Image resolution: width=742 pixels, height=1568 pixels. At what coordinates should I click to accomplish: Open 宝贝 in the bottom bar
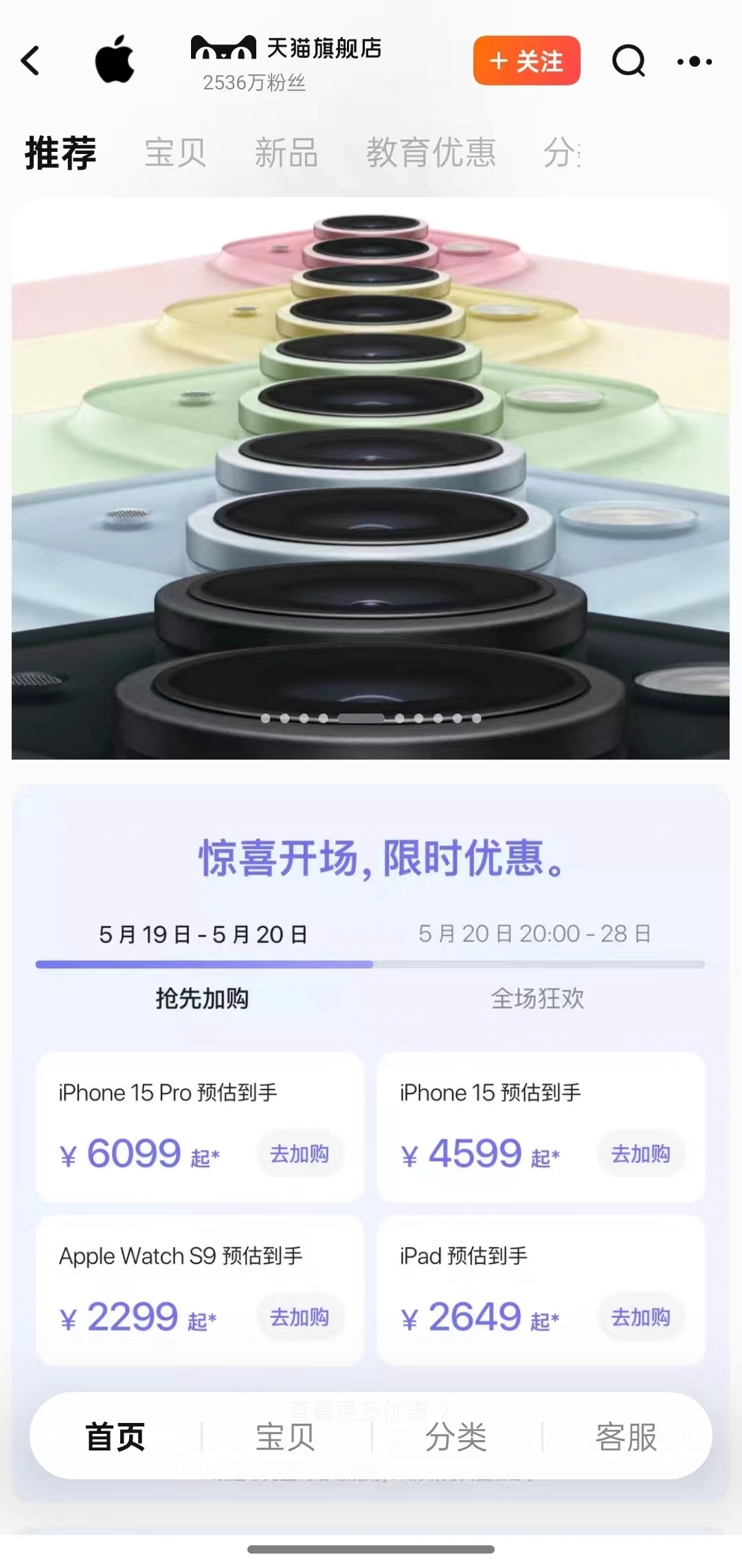tap(285, 1437)
